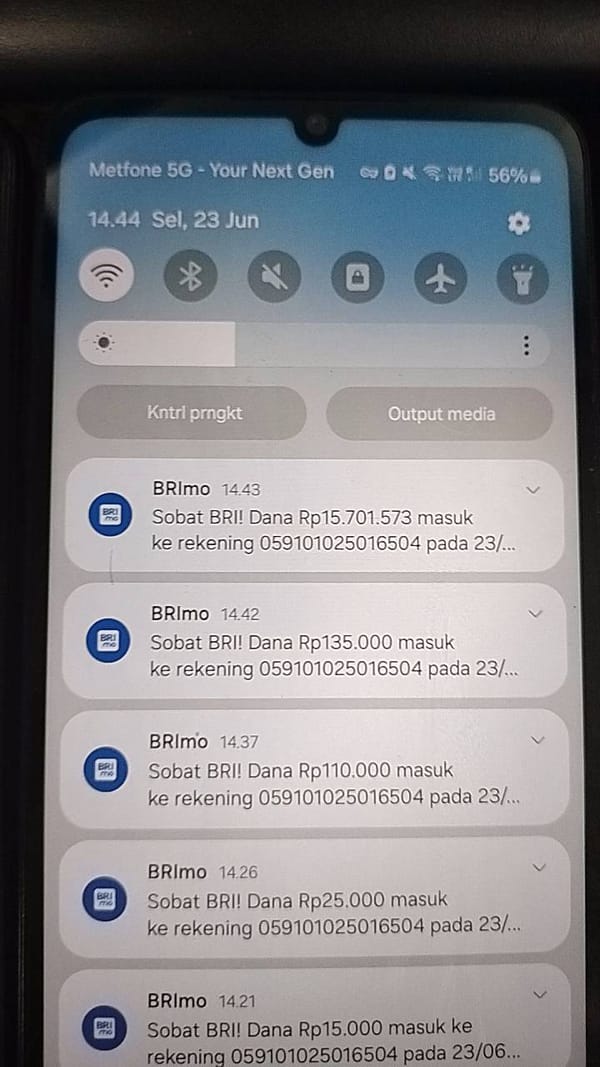Expand the 14.37 BRImo notification
600x1067 pixels.
click(x=537, y=740)
